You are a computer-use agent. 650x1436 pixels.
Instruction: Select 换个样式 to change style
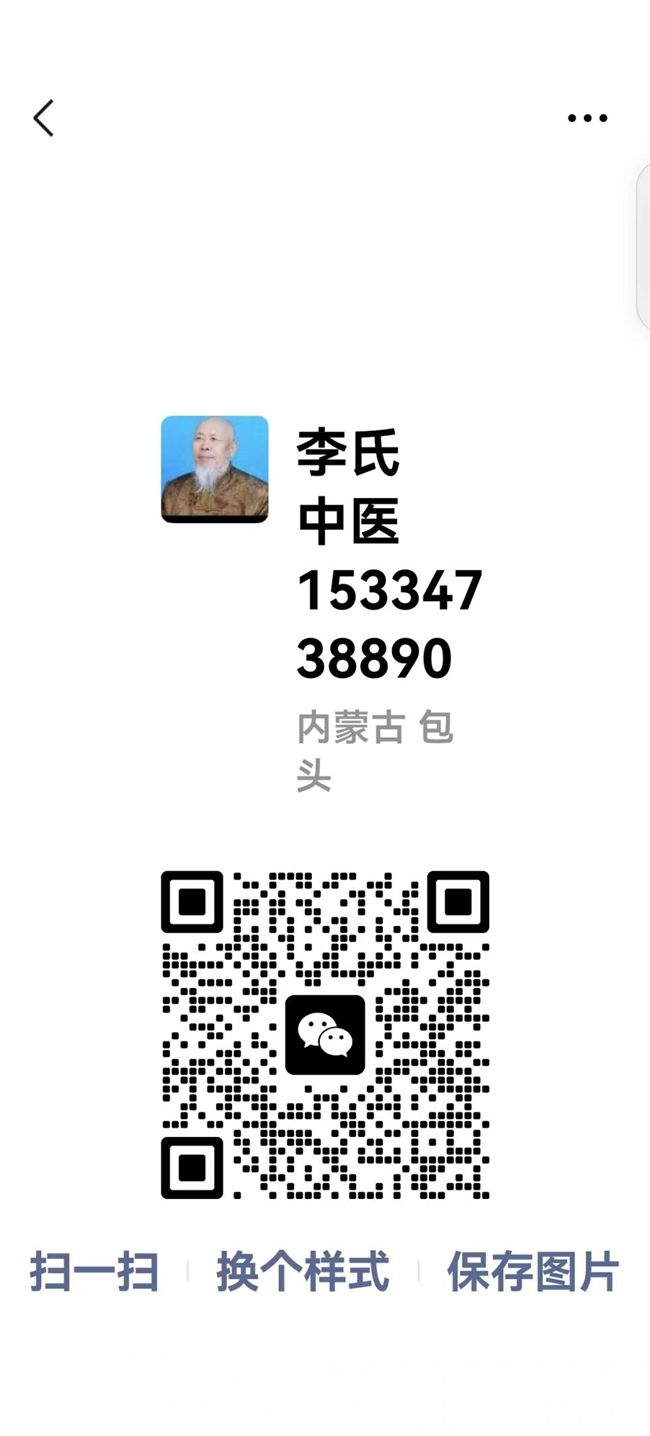tap(303, 1272)
